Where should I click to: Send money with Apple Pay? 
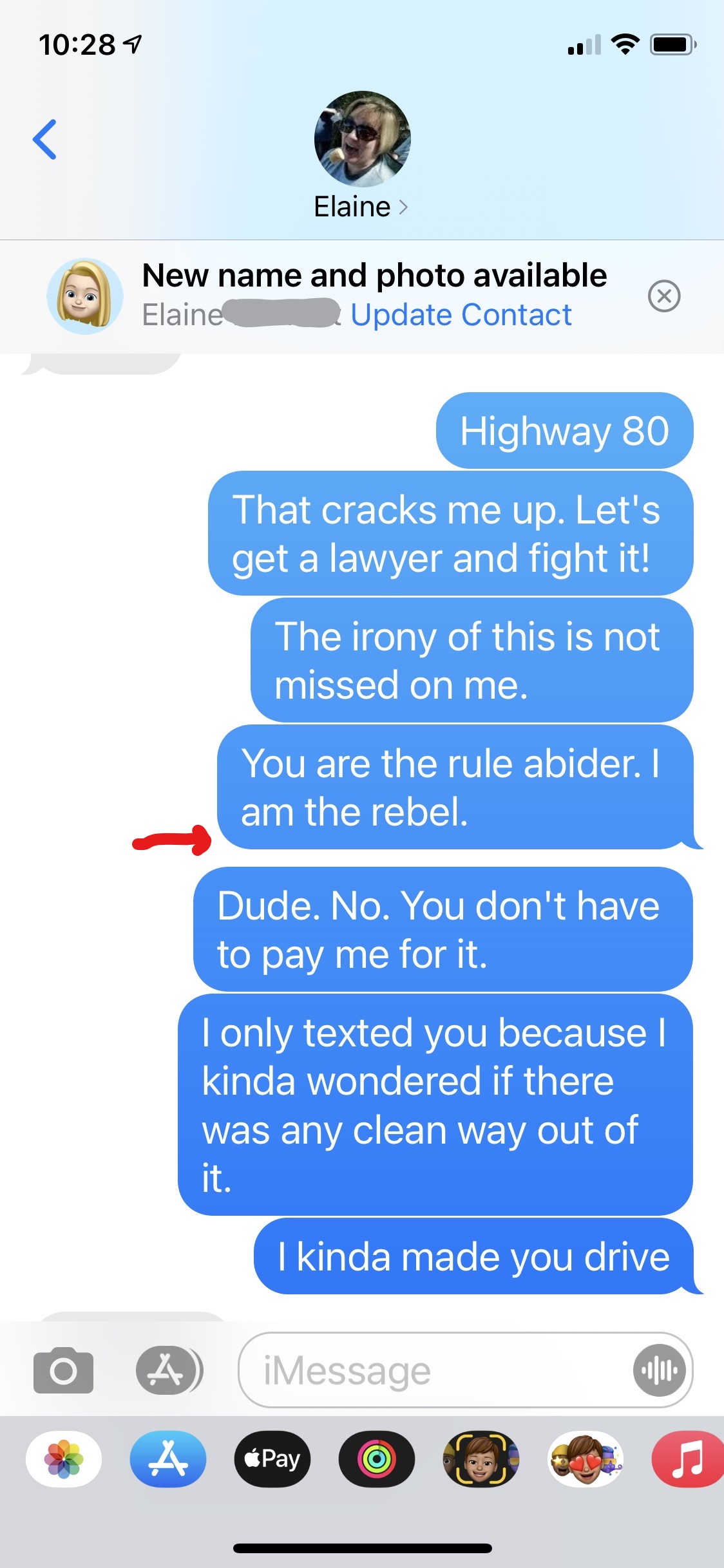(x=272, y=1459)
